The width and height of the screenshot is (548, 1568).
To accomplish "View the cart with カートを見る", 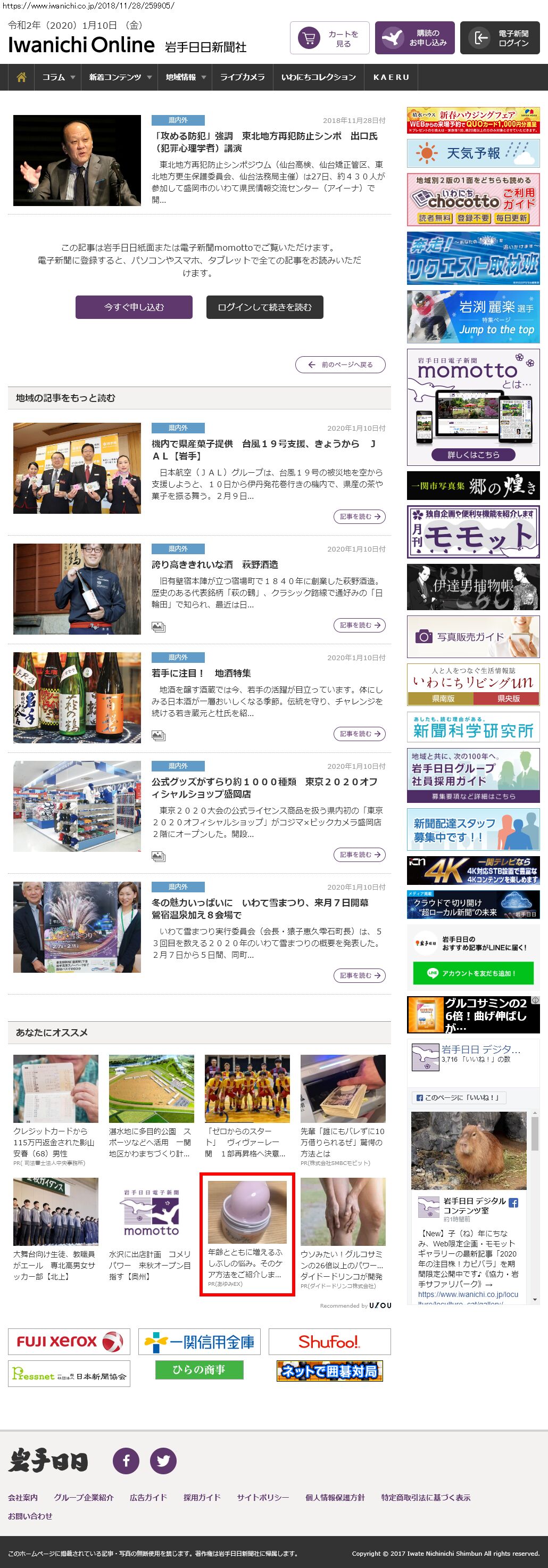I will (330, 38).
